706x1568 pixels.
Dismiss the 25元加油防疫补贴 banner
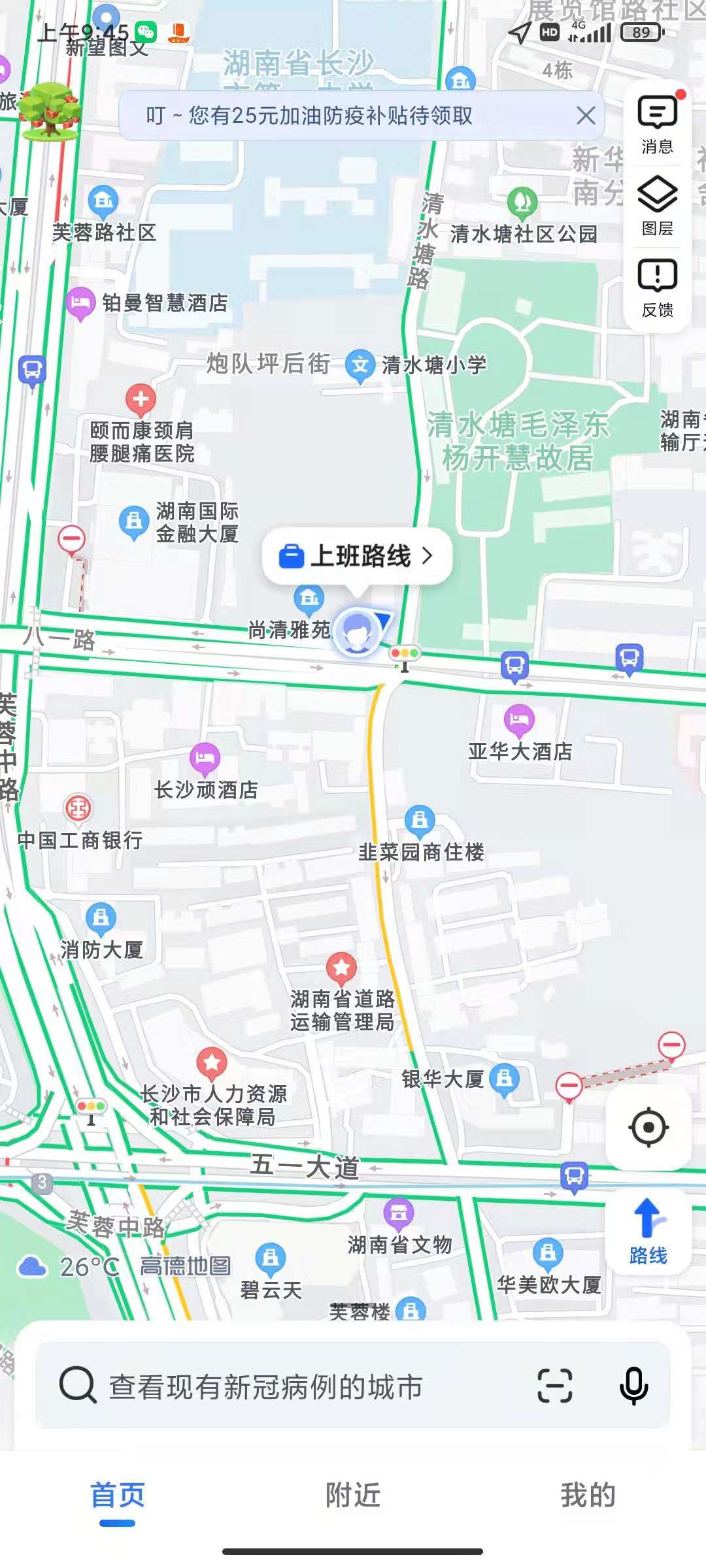click(x=586, y=116)
